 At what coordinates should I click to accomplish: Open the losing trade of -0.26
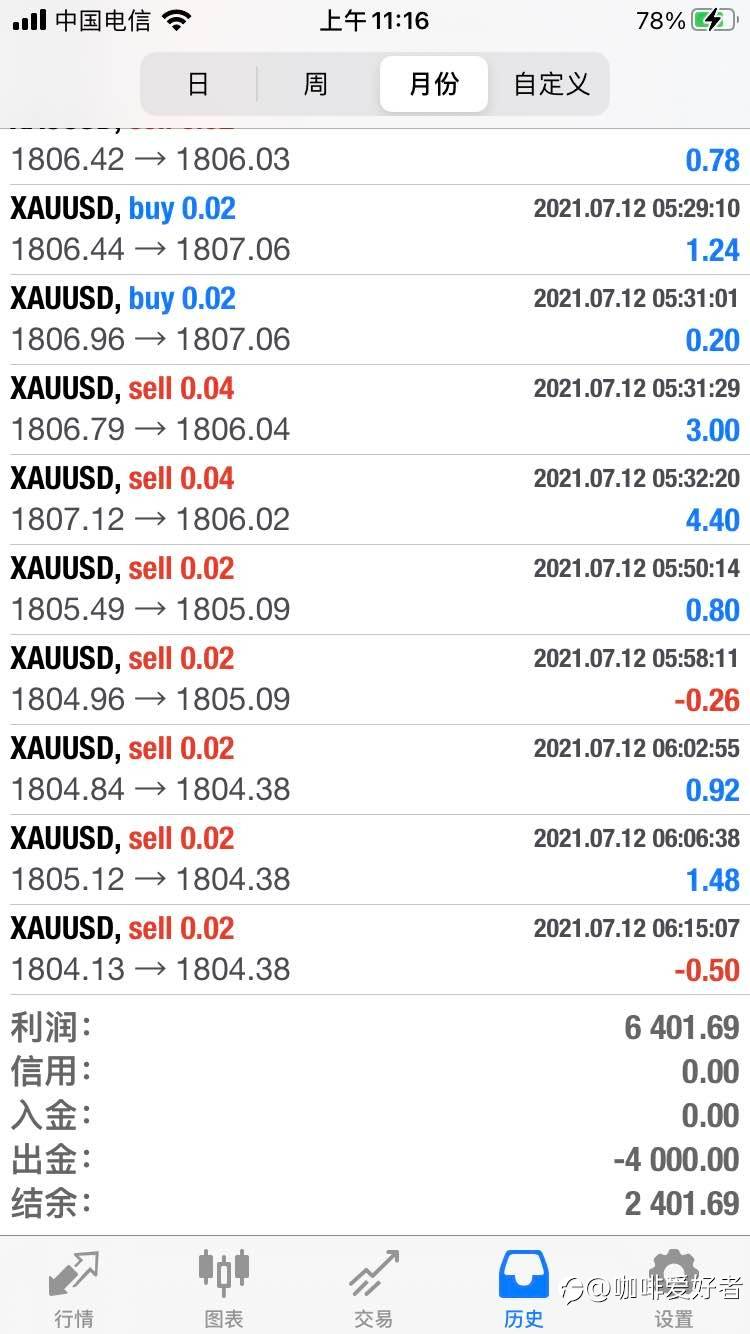point(375,679)
